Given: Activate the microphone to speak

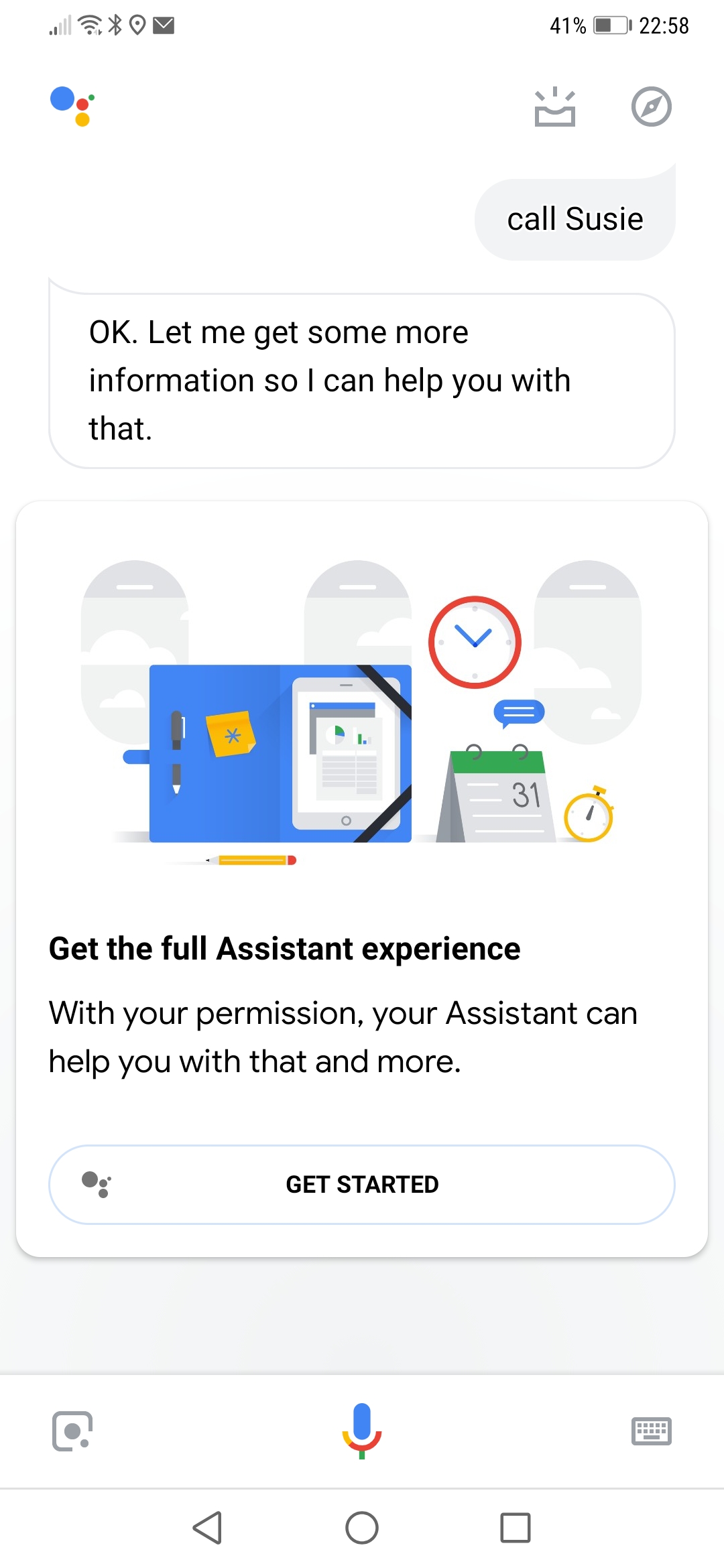Looking at the screenshot, I should pos(362,1431).
